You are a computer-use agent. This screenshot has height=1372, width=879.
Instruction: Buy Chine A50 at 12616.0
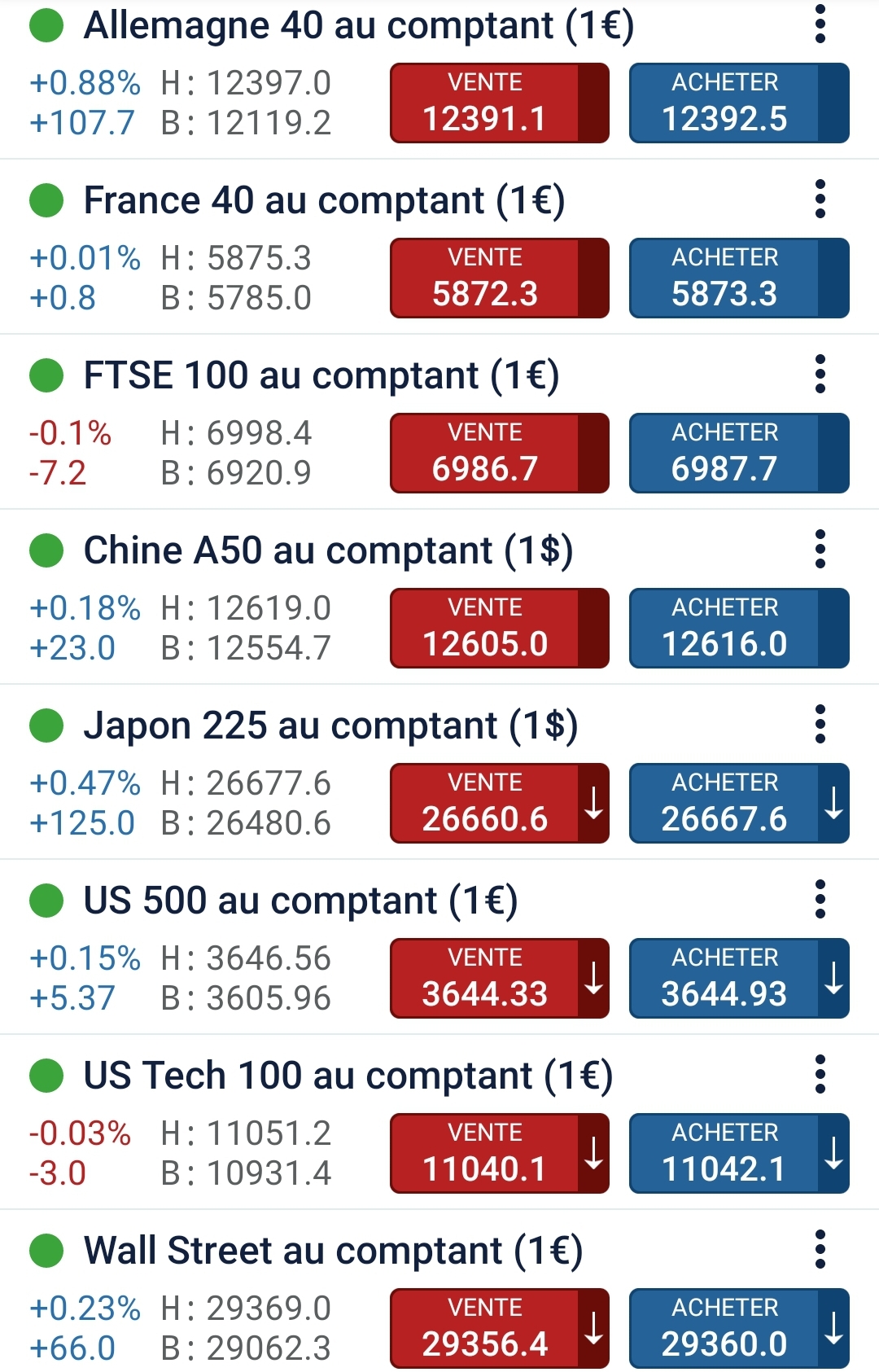(738, 629)
